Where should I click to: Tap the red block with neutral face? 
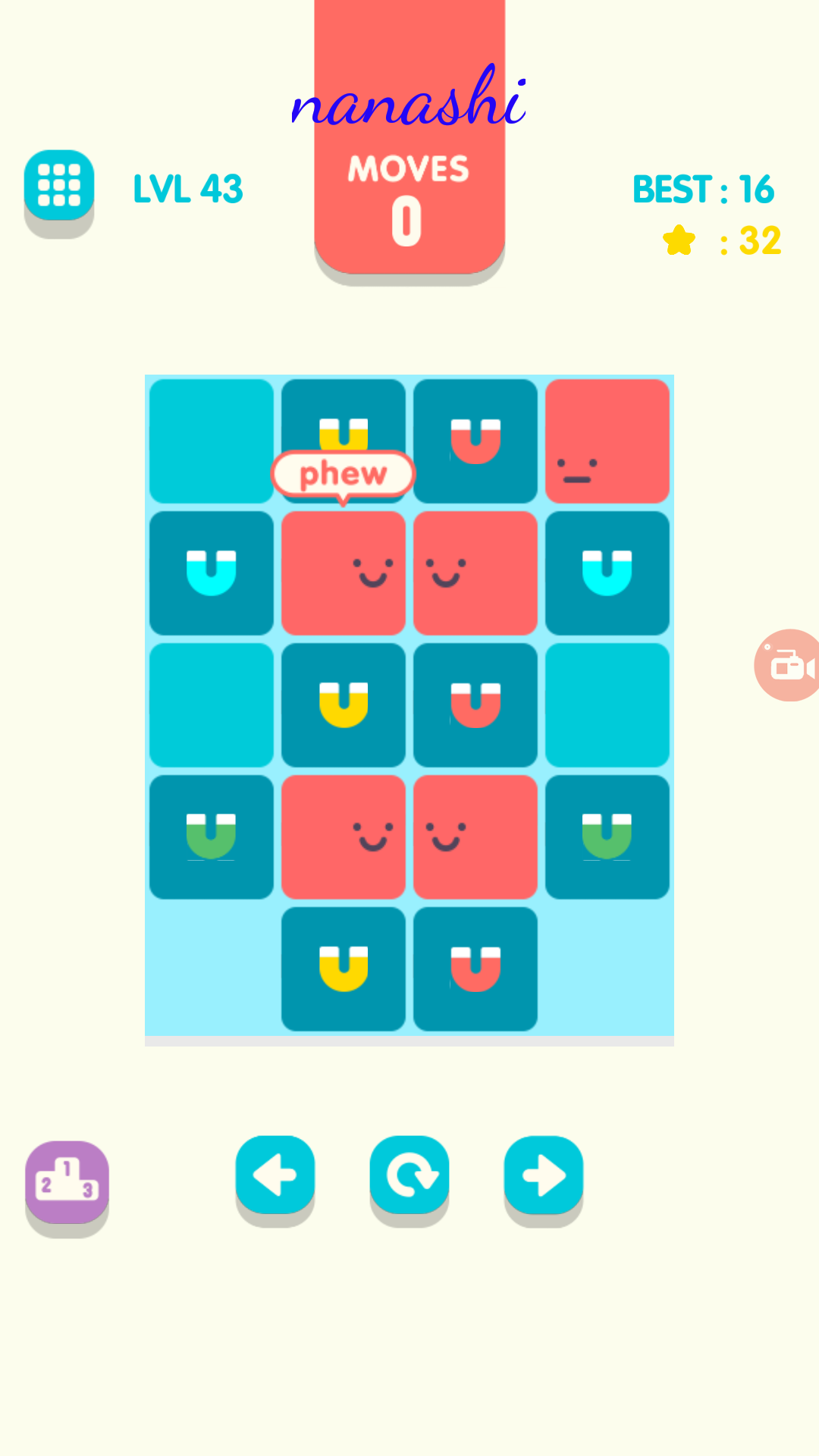[607, 441]
